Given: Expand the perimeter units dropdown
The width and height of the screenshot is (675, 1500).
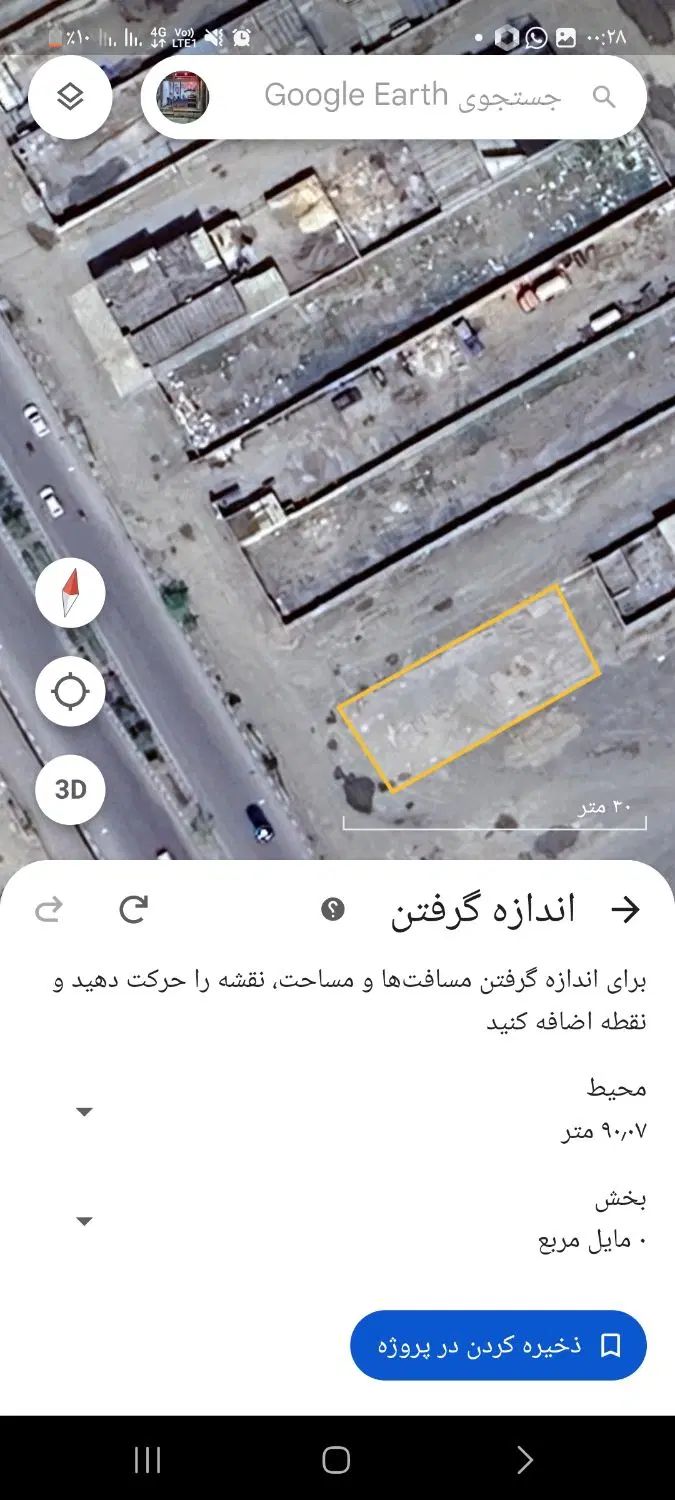Looking at the screenshot, I should [85, 1112].
